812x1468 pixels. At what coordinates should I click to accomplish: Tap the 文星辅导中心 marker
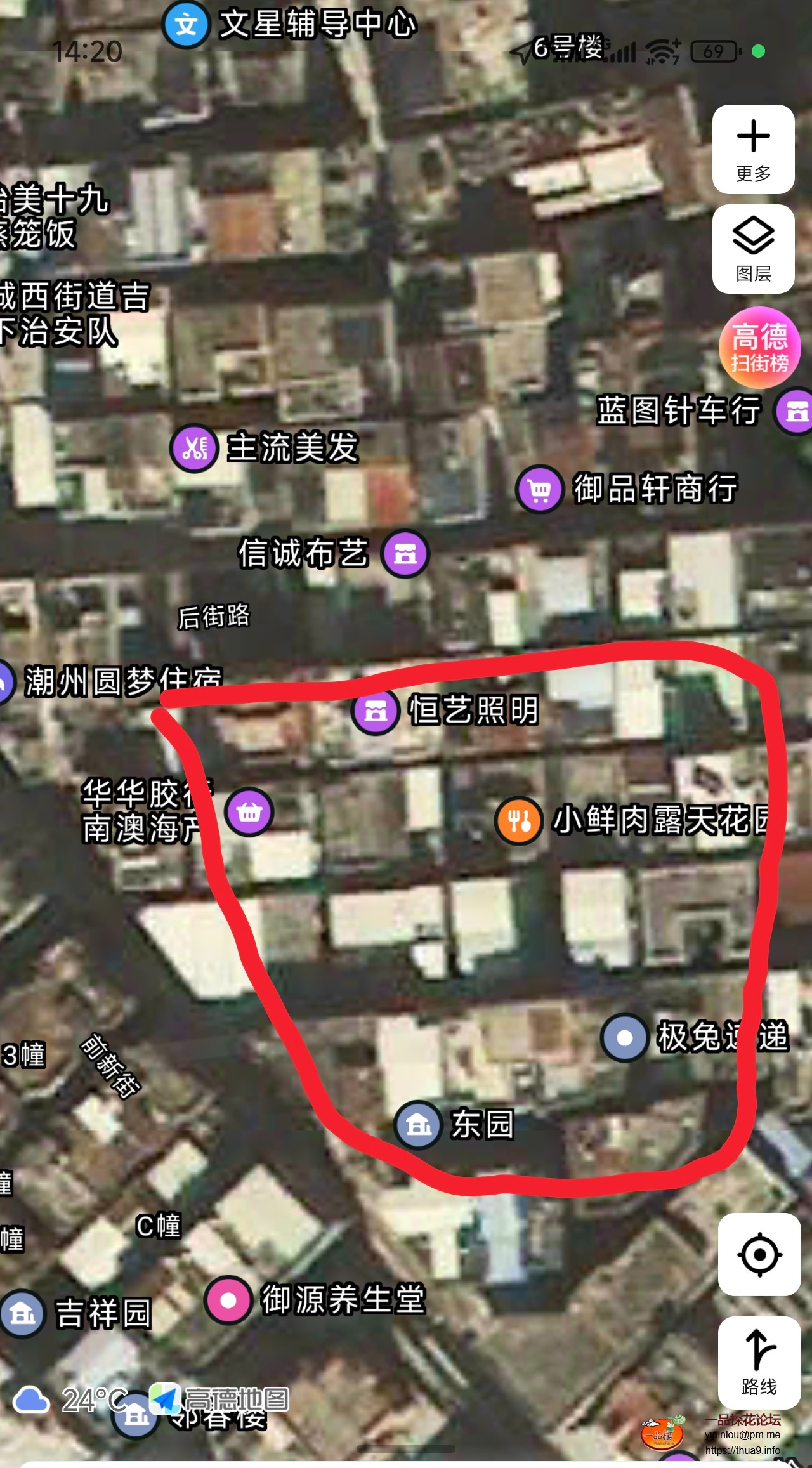[186, 25]
